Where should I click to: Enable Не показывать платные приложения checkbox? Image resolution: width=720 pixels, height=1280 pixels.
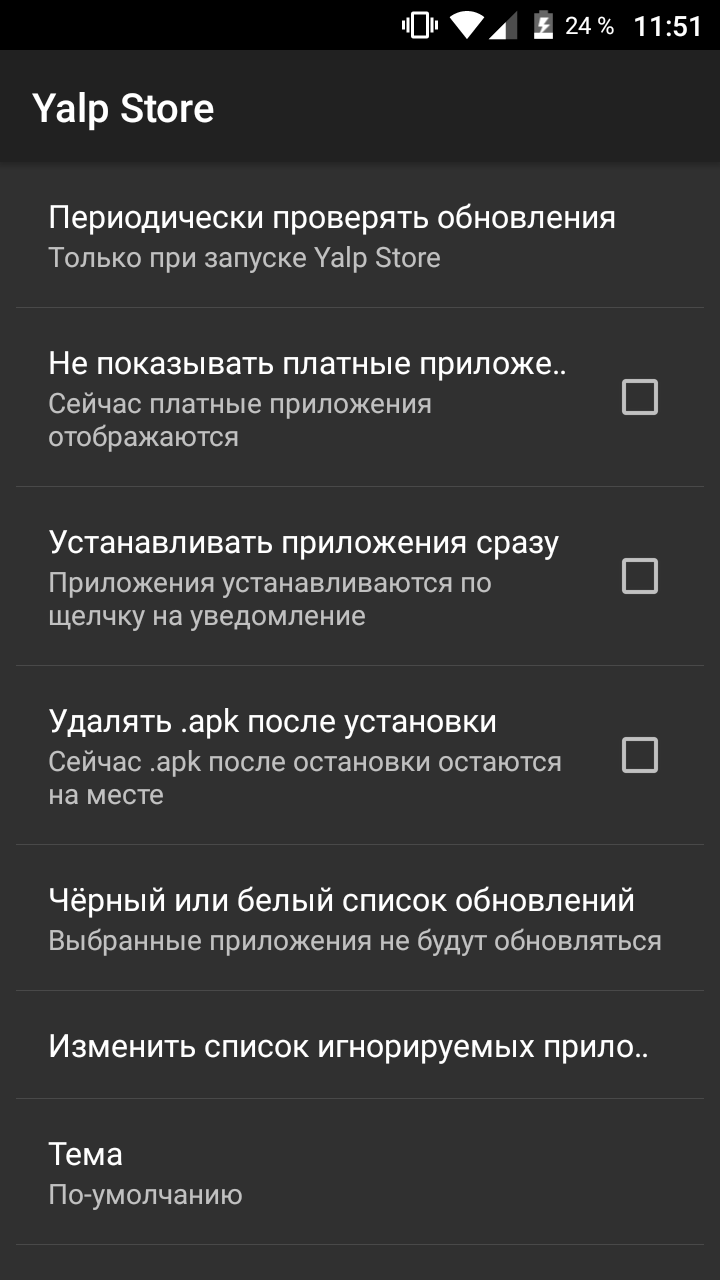coord(640,398)
